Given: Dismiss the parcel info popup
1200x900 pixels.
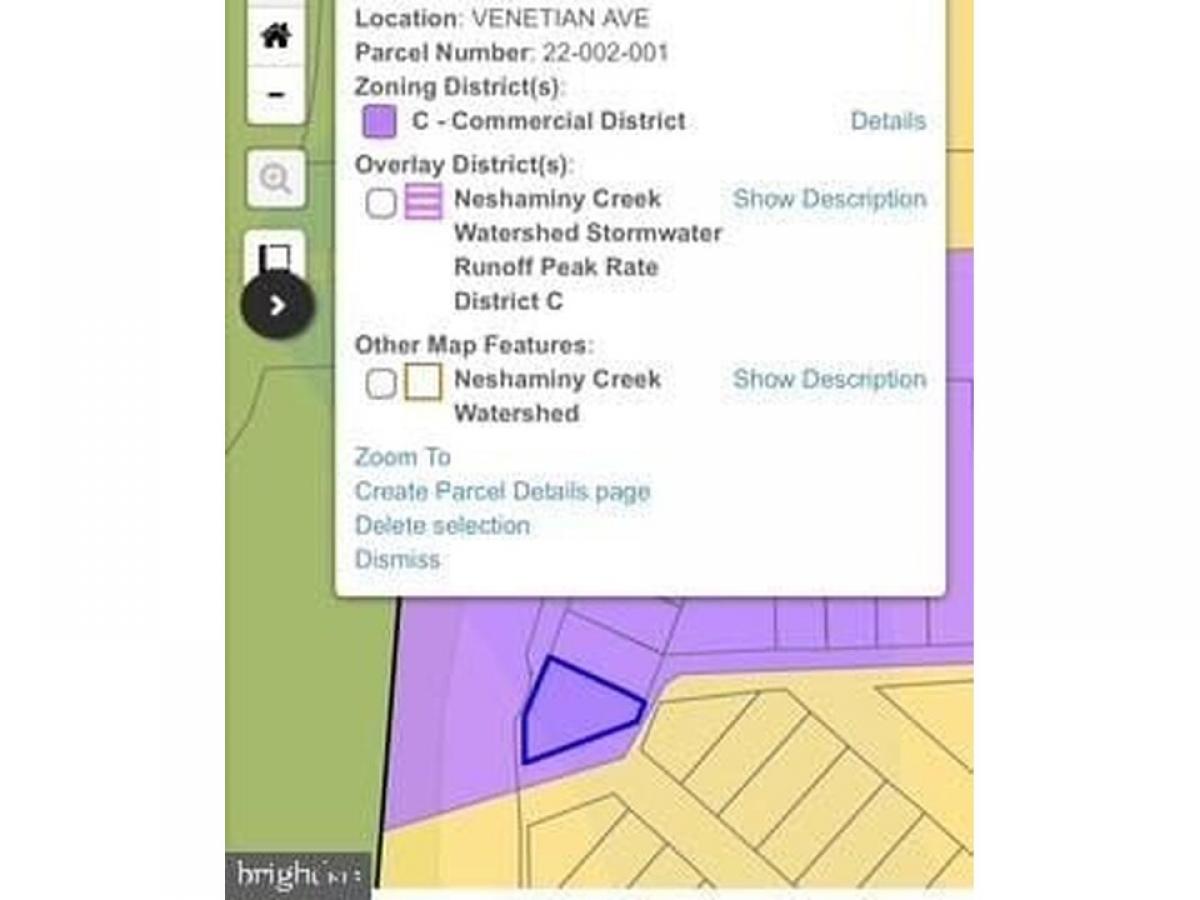Looking at the screenshot, I should [397, 559].
